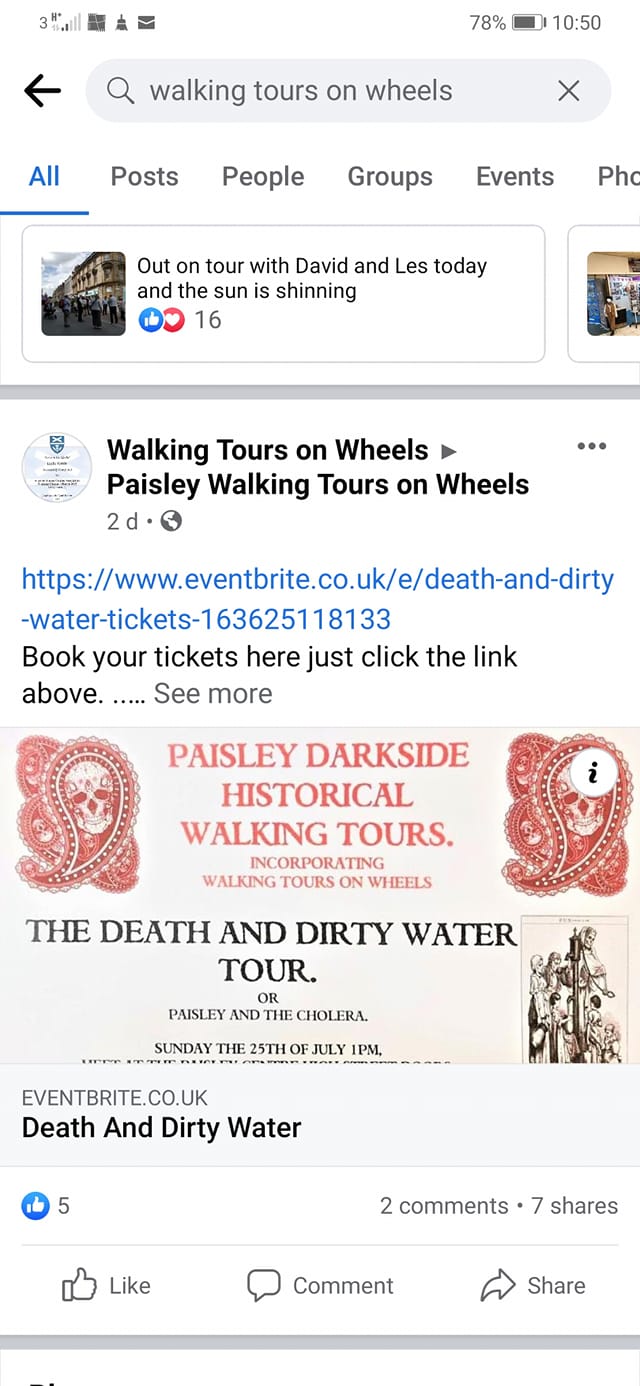
Task: Expand the post with See more
Action: click(x=212, y=693)
